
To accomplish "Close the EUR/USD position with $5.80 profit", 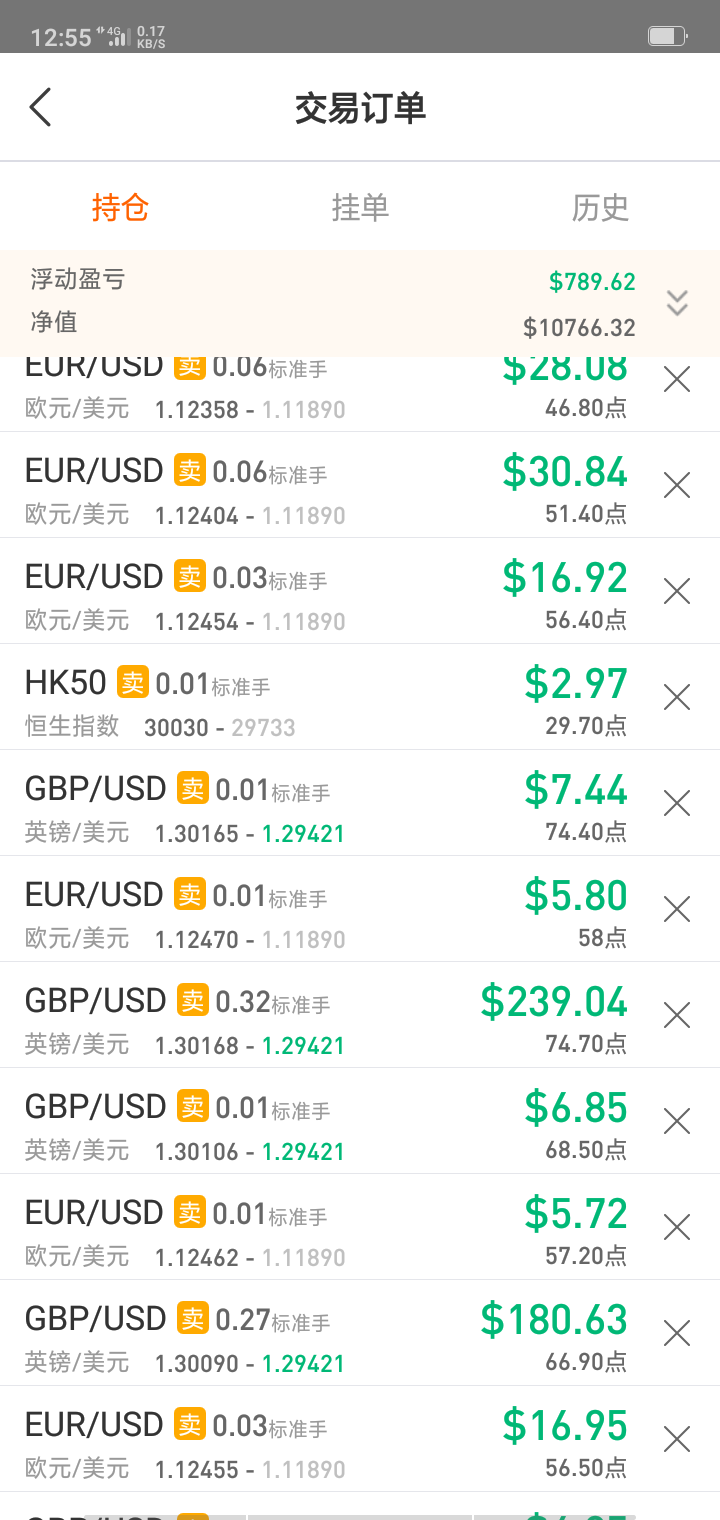I will [677, 910].
